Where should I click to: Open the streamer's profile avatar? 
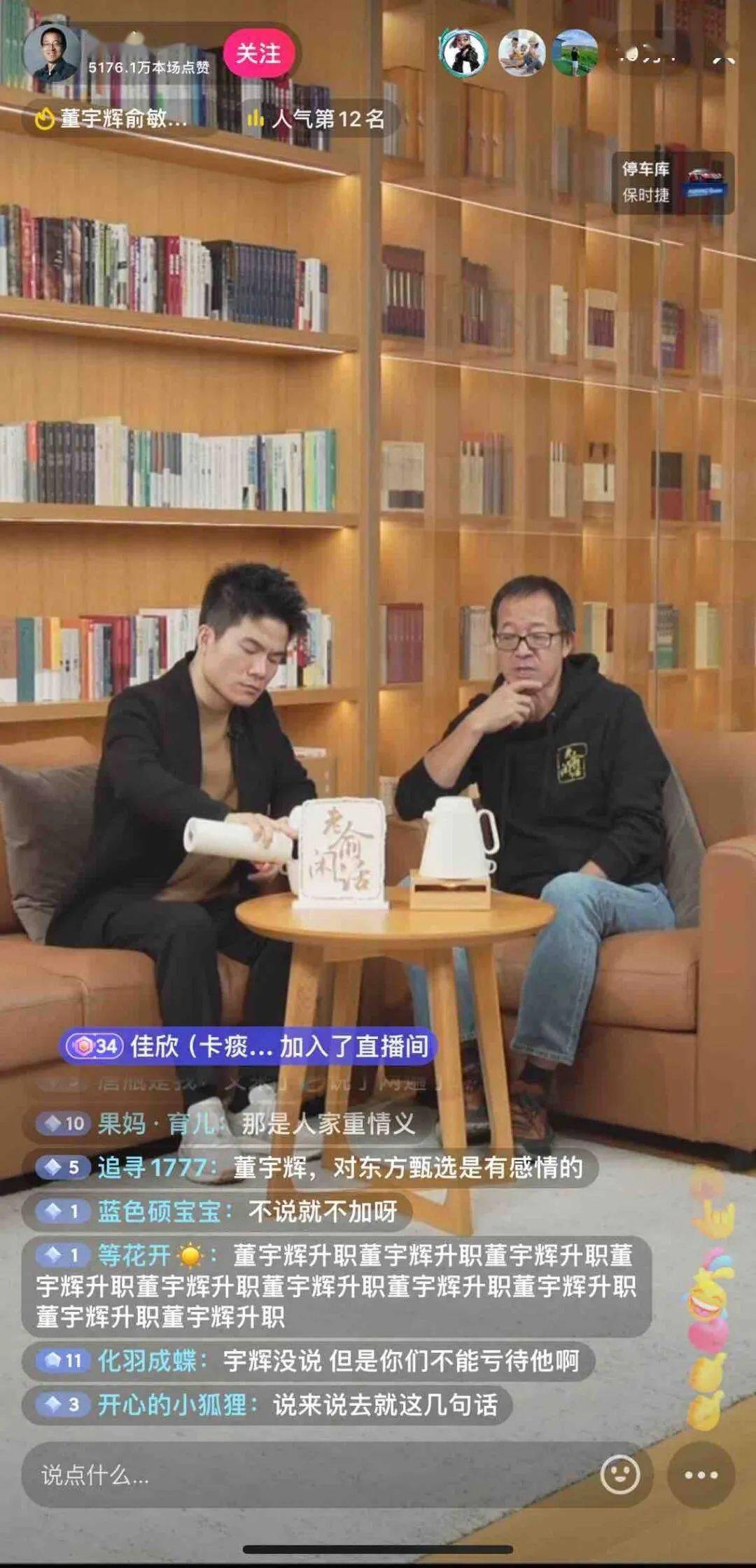52,54
